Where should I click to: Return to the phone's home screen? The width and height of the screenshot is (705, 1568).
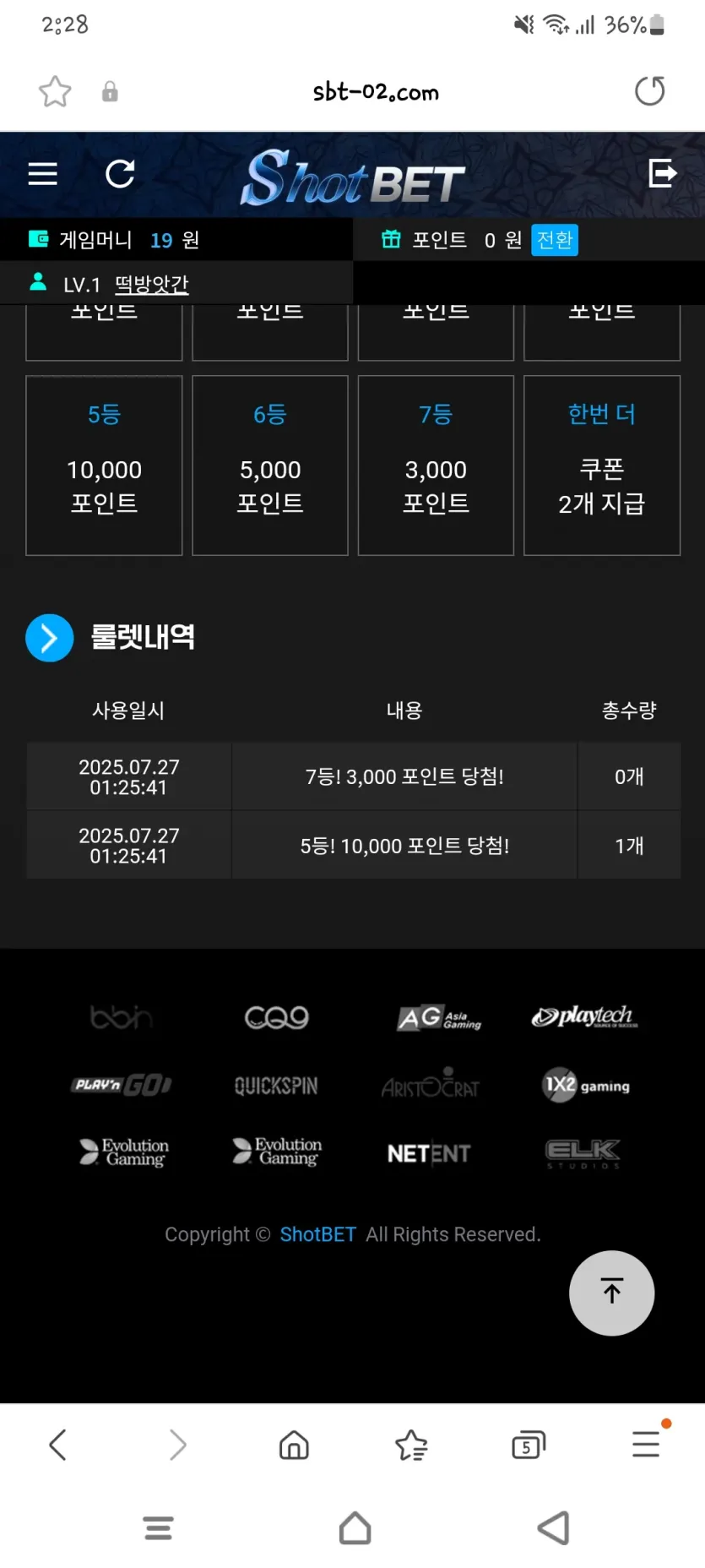click(355, 1527)
